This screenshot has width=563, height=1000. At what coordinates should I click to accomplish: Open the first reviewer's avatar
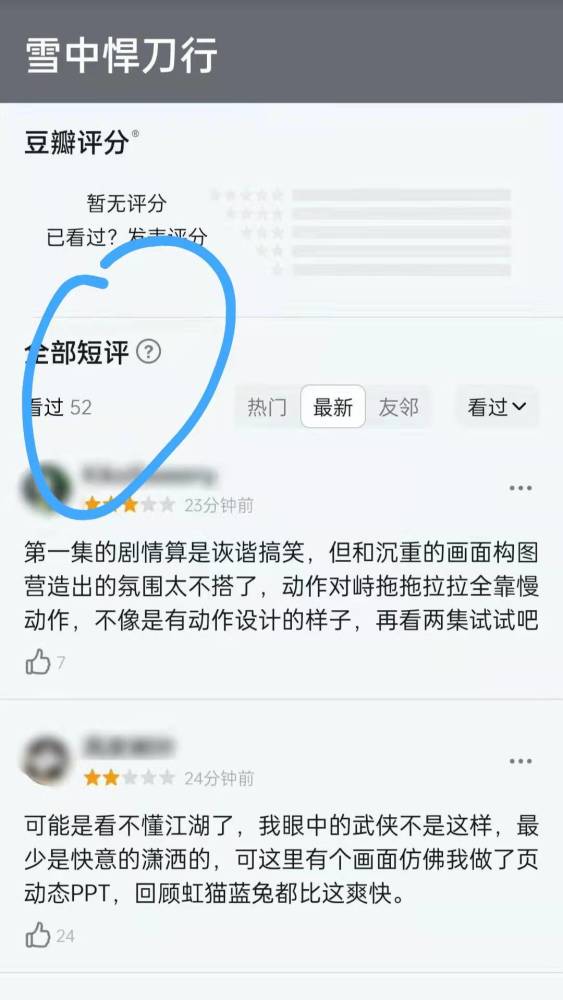click(46, 487)
